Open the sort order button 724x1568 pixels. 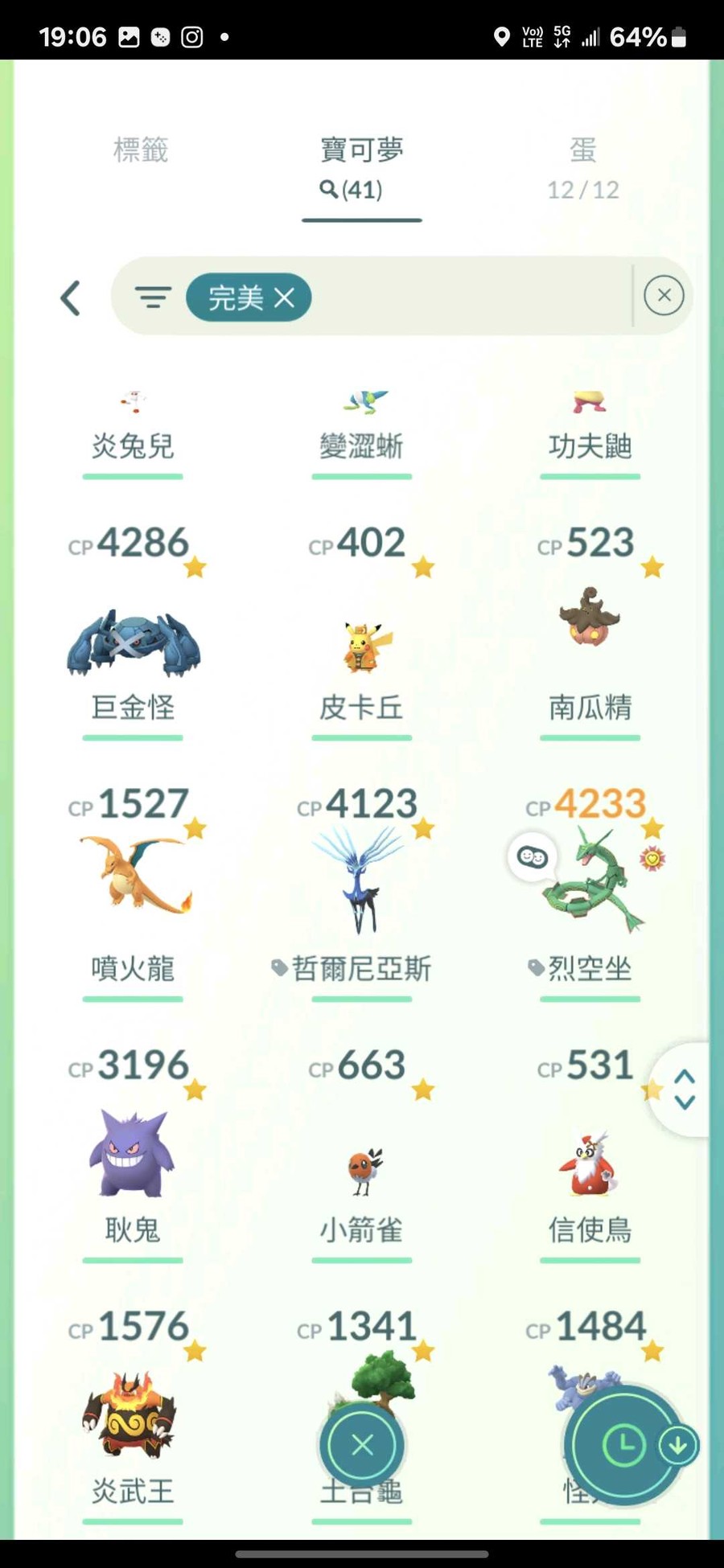click(624, 1445)
